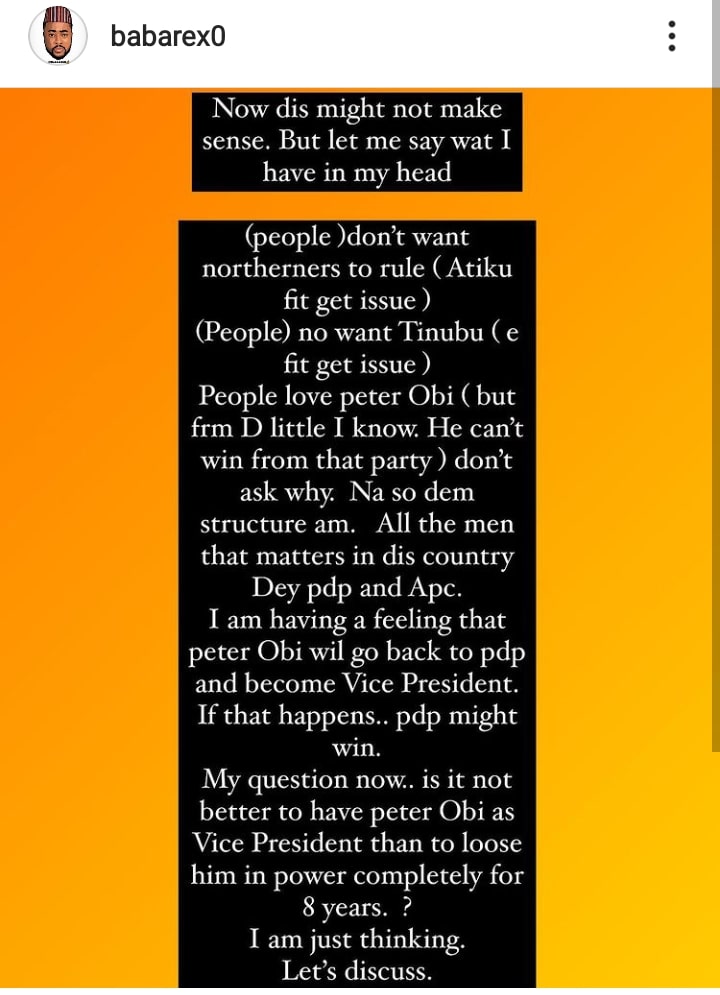
Task: Open babarex0's profile picture
Action: point(57,39)
